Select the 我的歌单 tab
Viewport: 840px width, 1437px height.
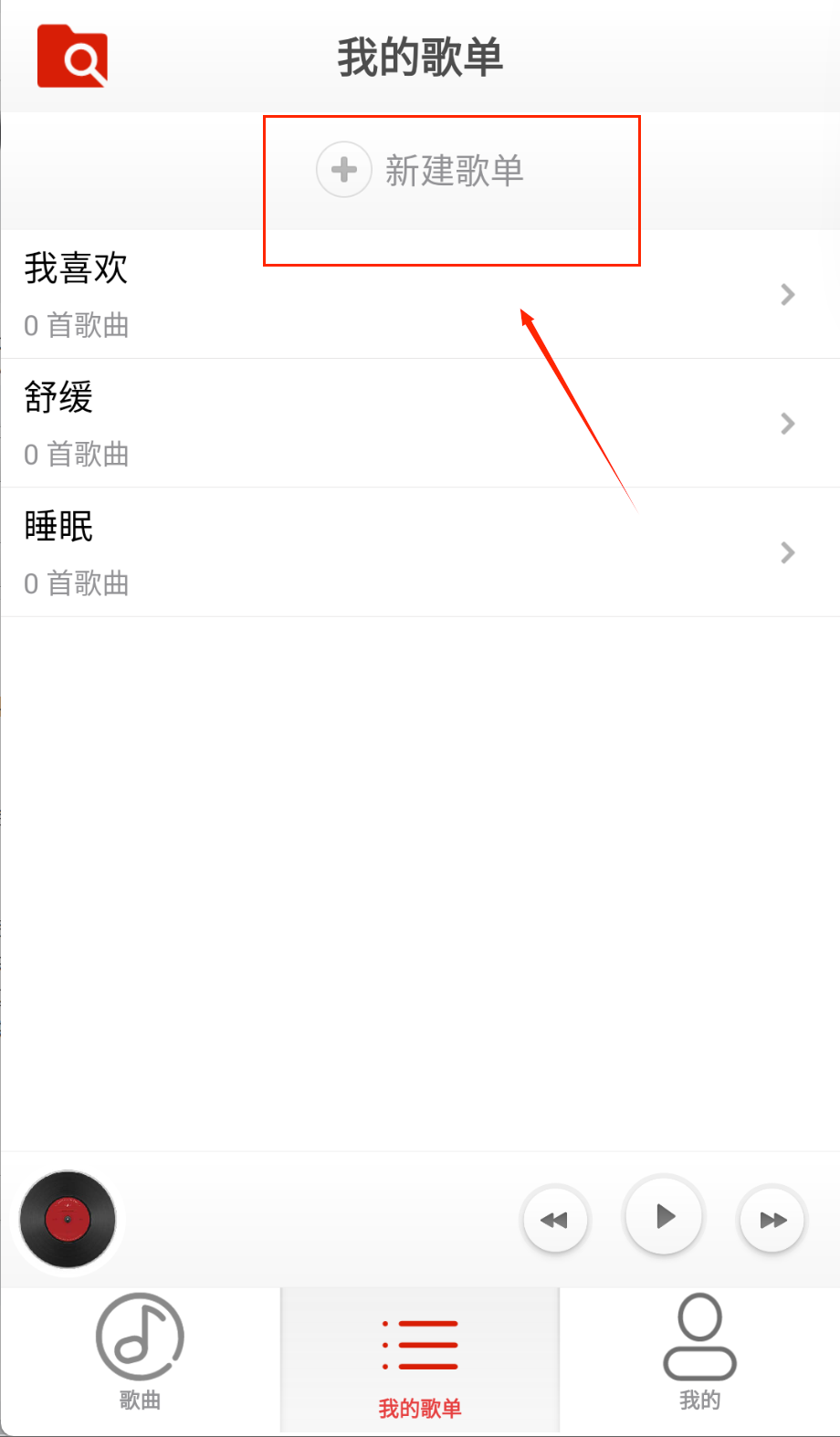(420, 1359)
